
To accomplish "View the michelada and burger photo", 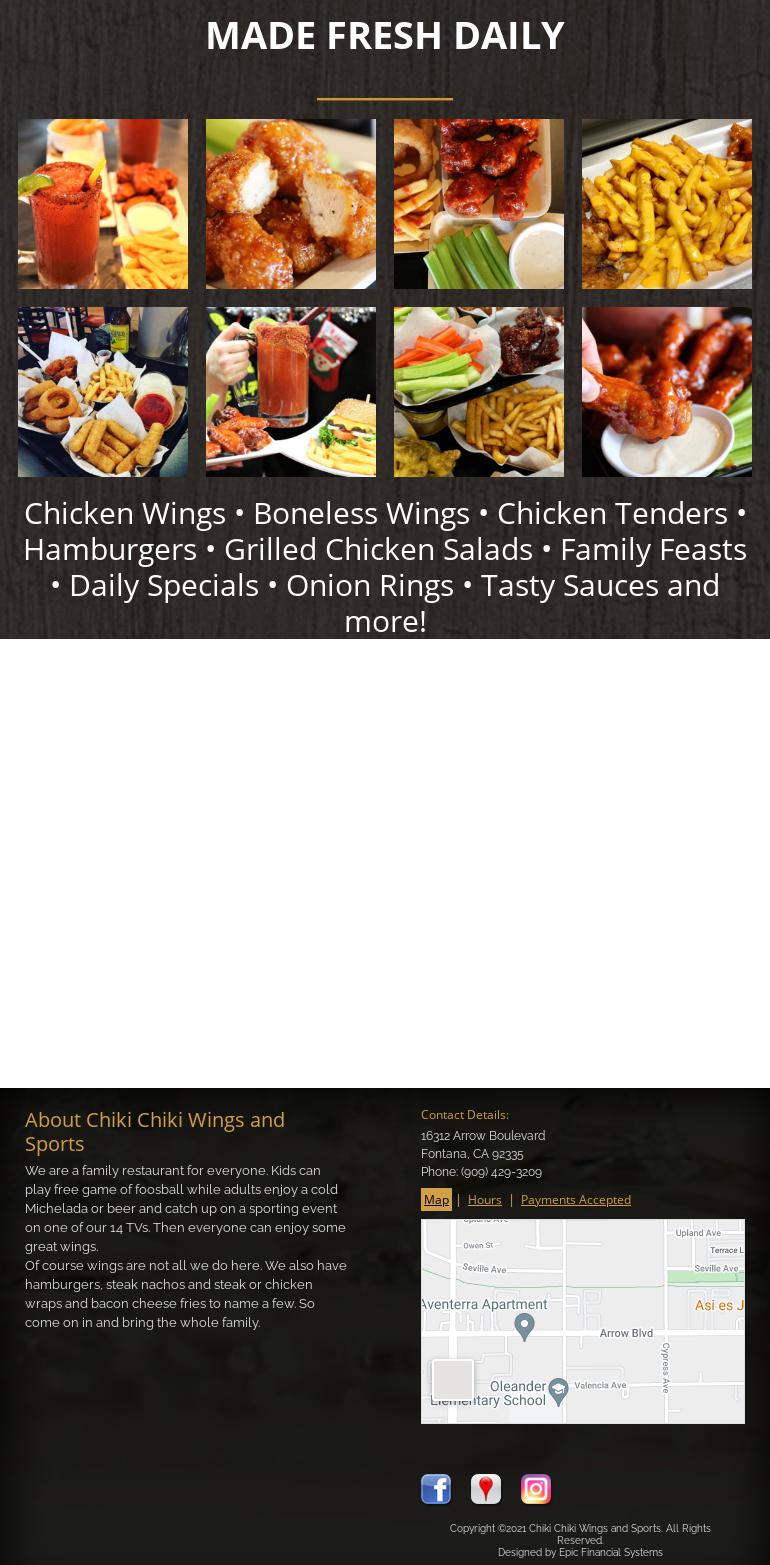I will point(291,392).
